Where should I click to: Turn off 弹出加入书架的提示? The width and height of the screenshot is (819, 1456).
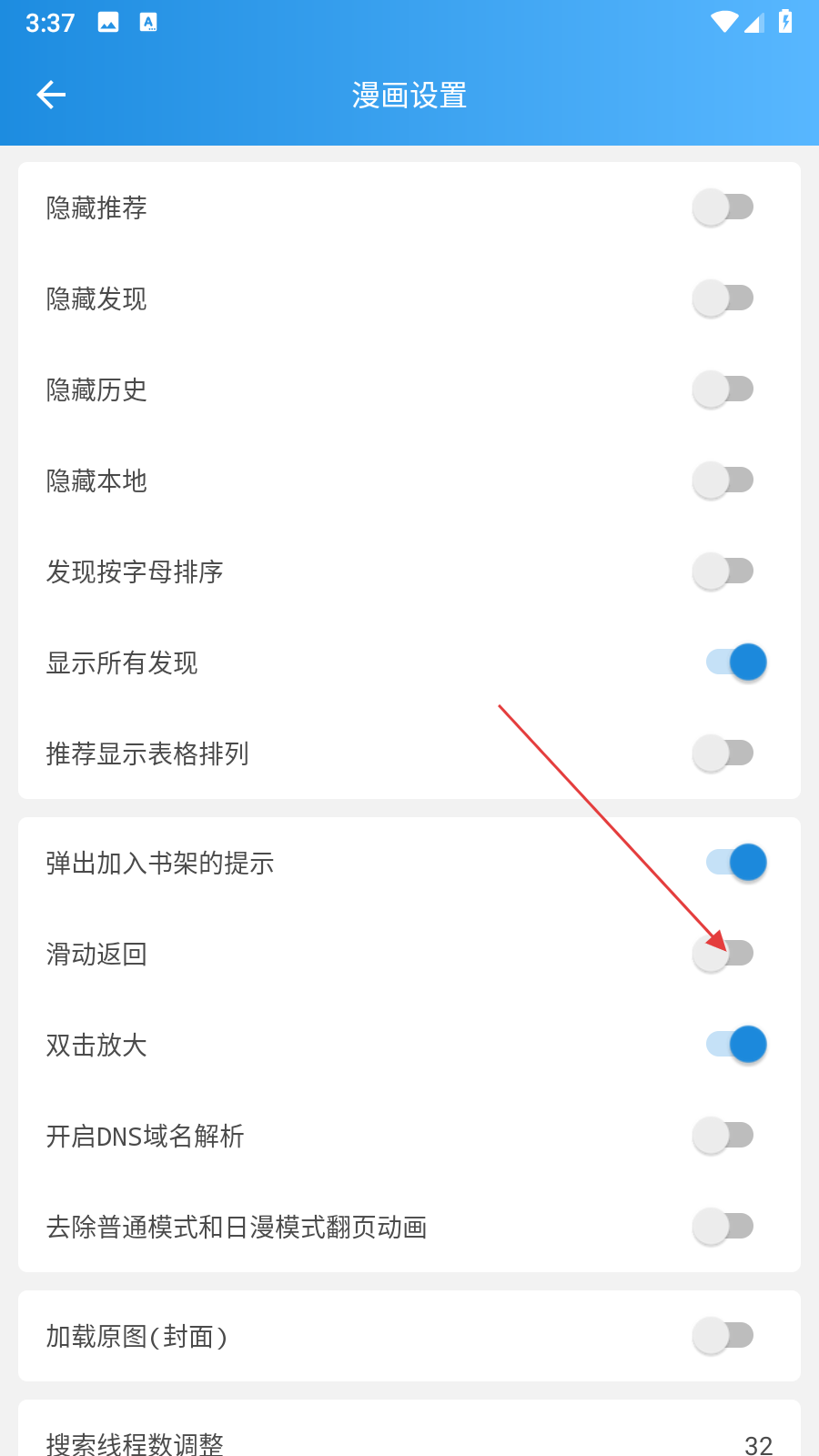click(735, 863)
